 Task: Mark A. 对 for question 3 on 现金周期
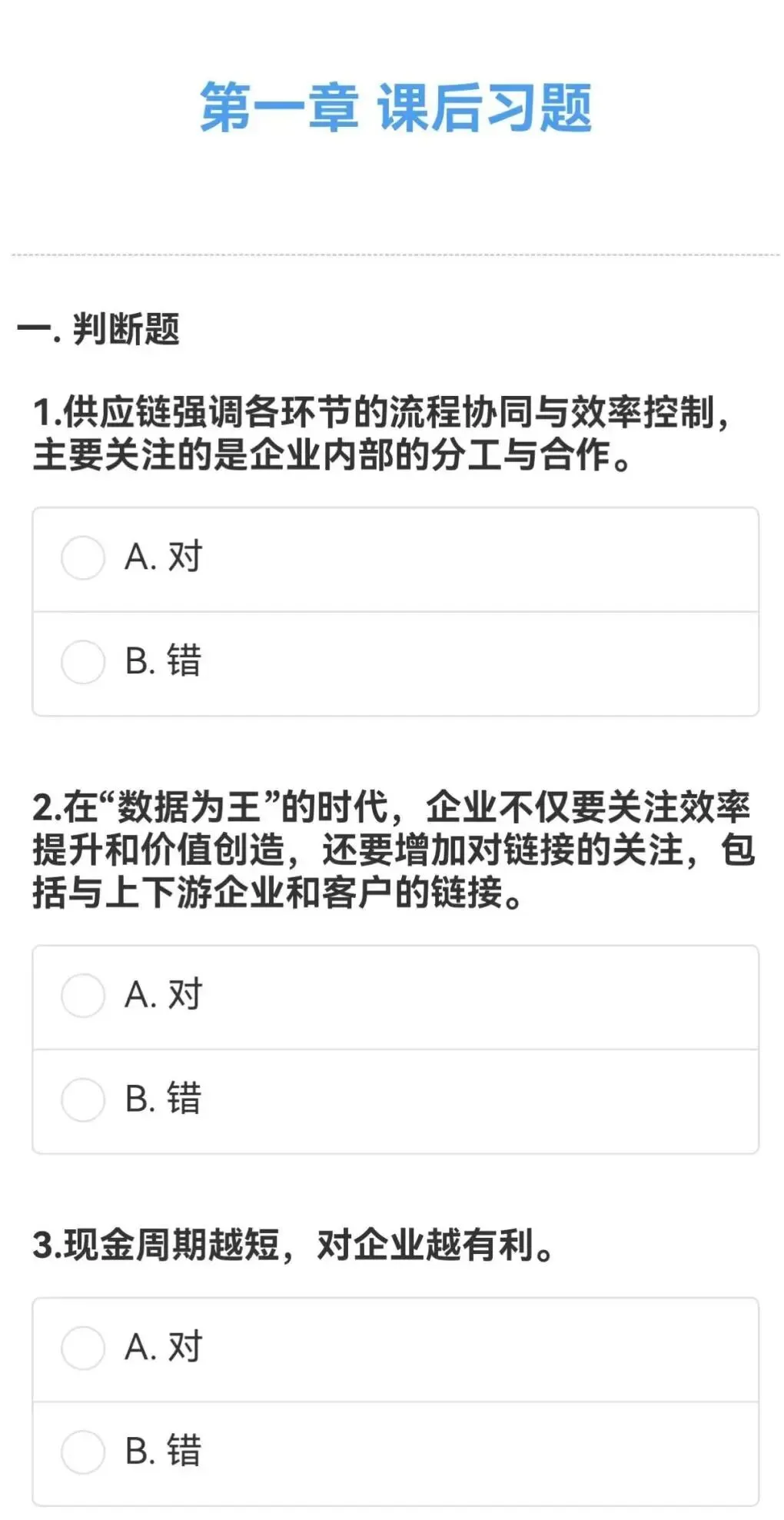coord(395,1349)
